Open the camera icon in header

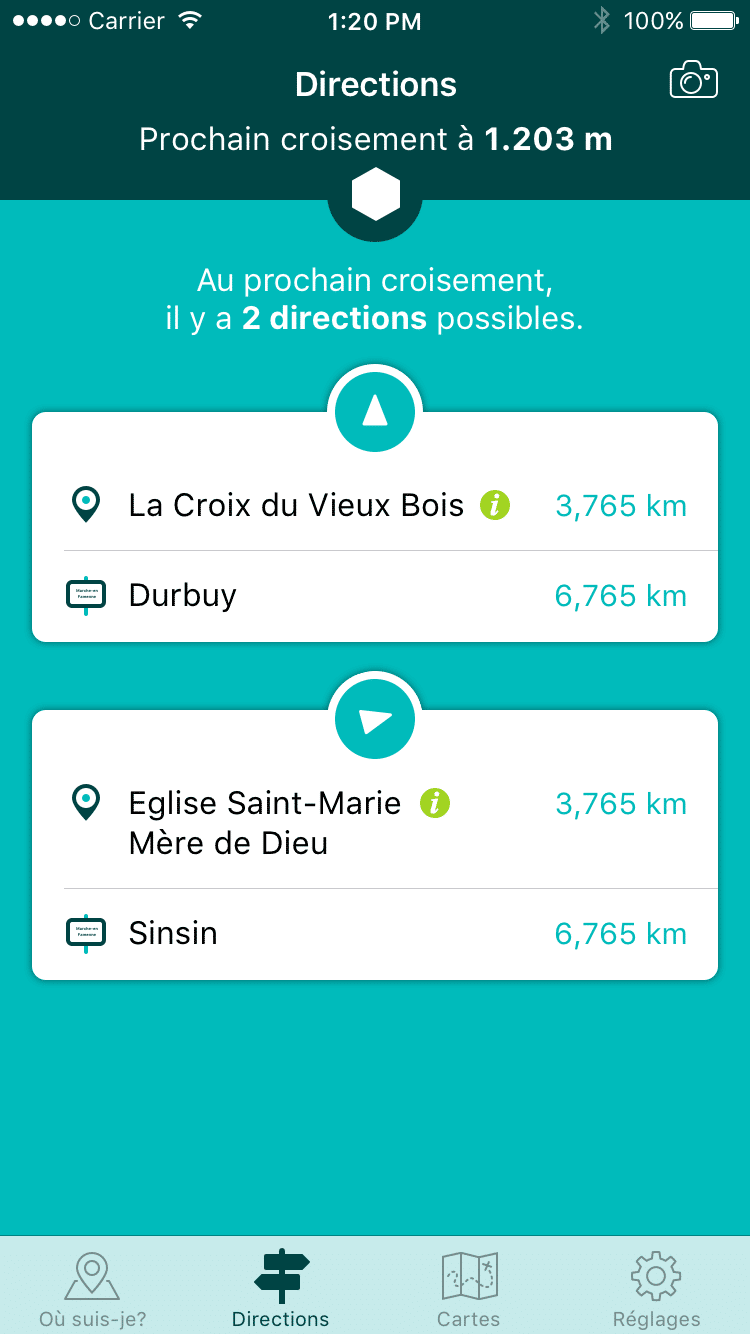[694, 80]
